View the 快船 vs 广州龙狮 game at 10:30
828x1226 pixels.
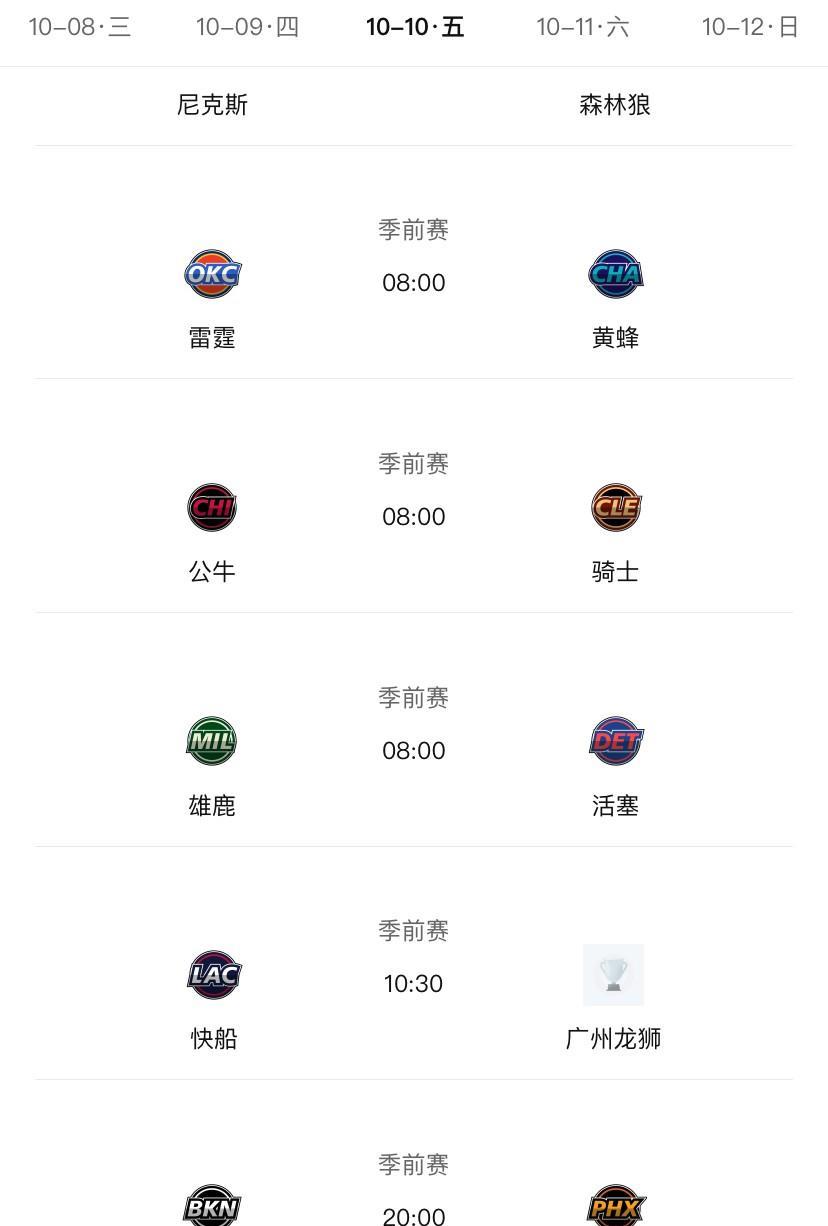(414, 984)
